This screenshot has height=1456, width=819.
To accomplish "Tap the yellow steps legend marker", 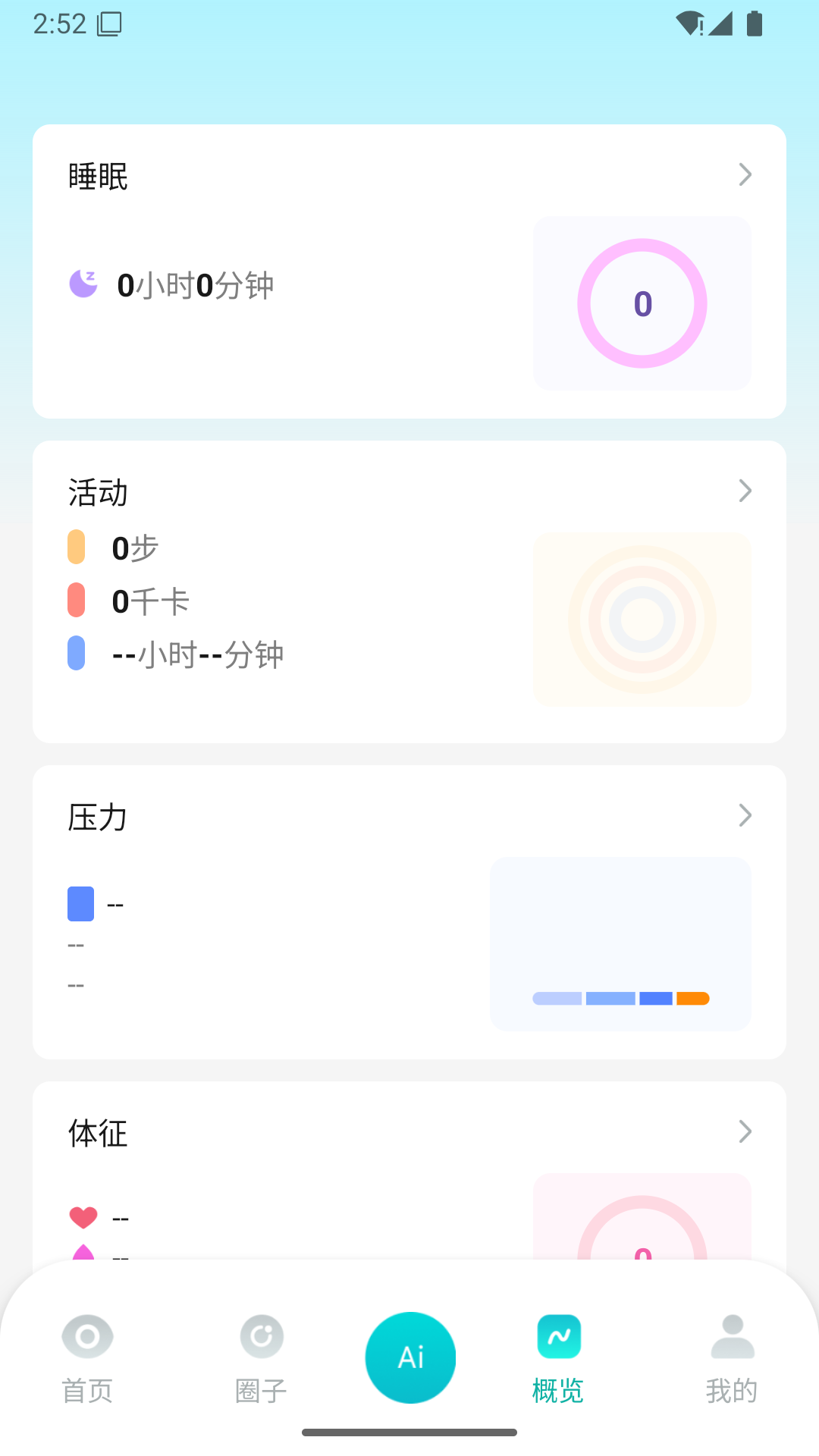I will pyautogui.click(x=77, y=546).
